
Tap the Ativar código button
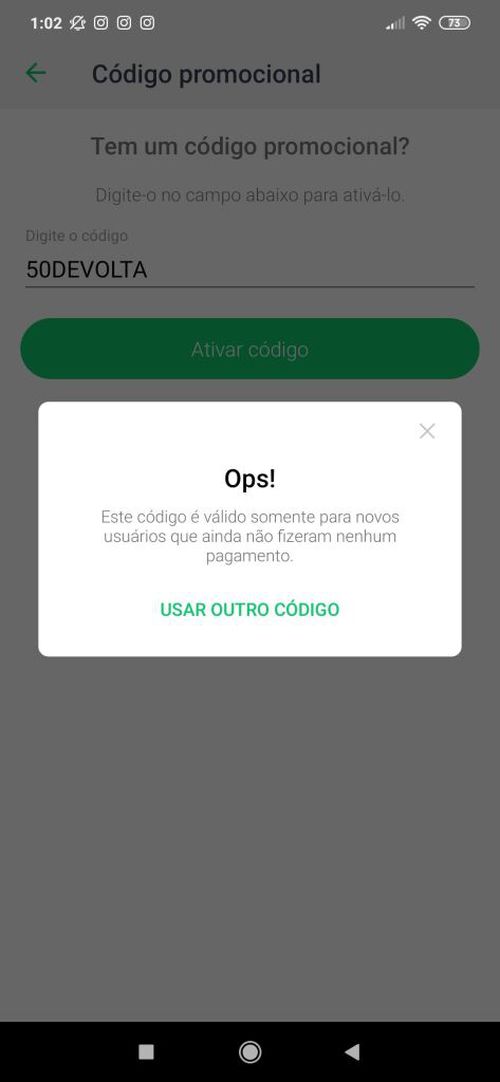(250, 349)
